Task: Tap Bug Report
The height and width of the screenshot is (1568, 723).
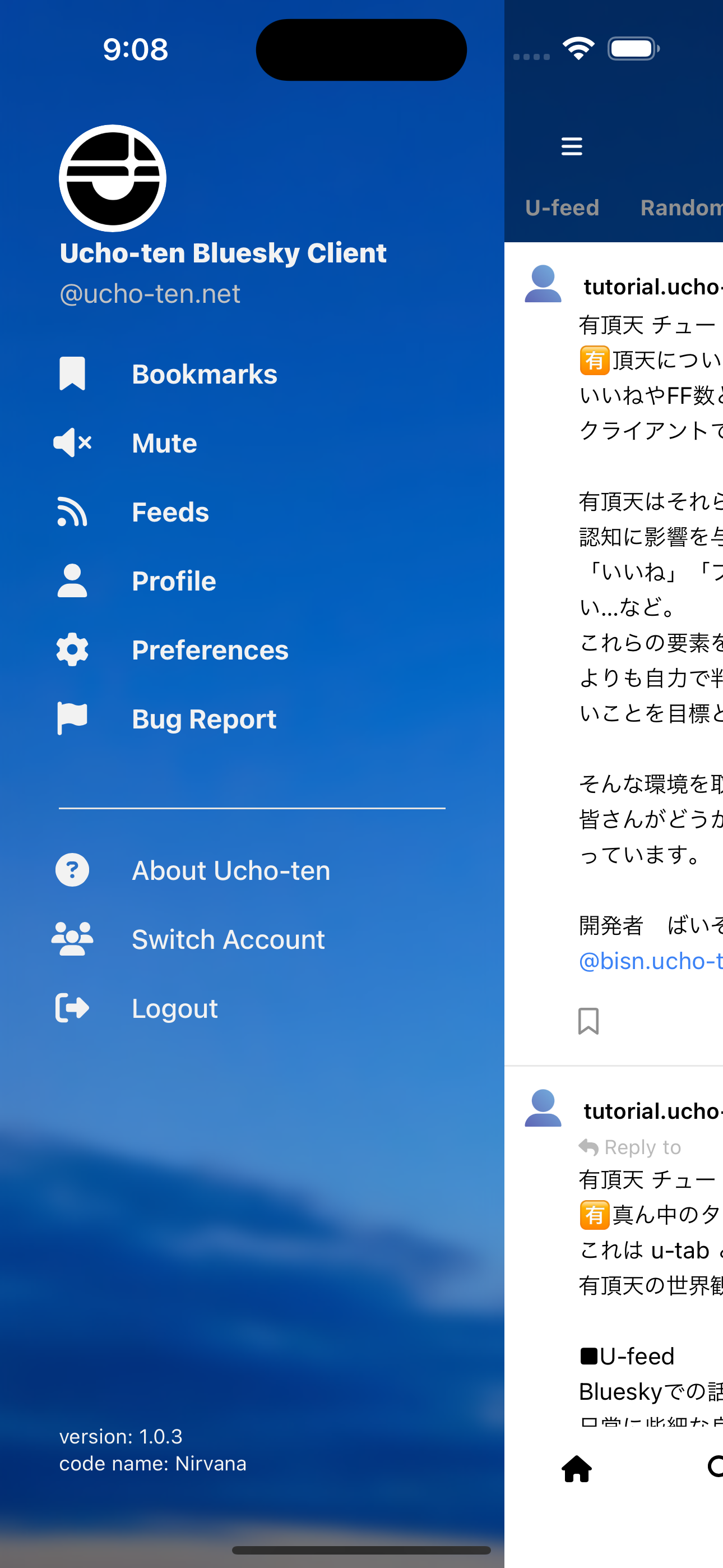Action: tap(204, 719)
